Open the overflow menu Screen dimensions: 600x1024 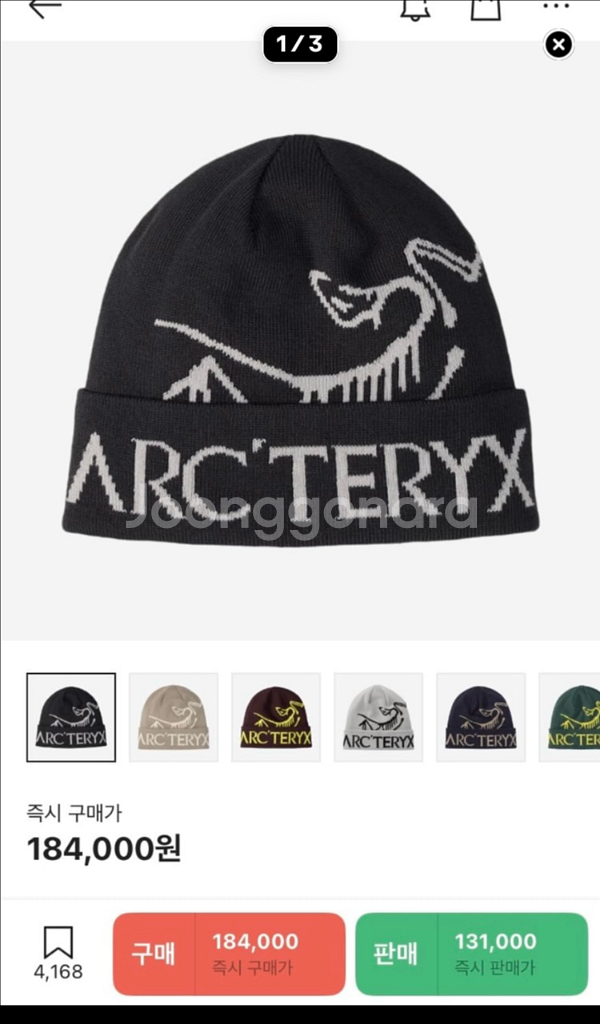[556, 7]
